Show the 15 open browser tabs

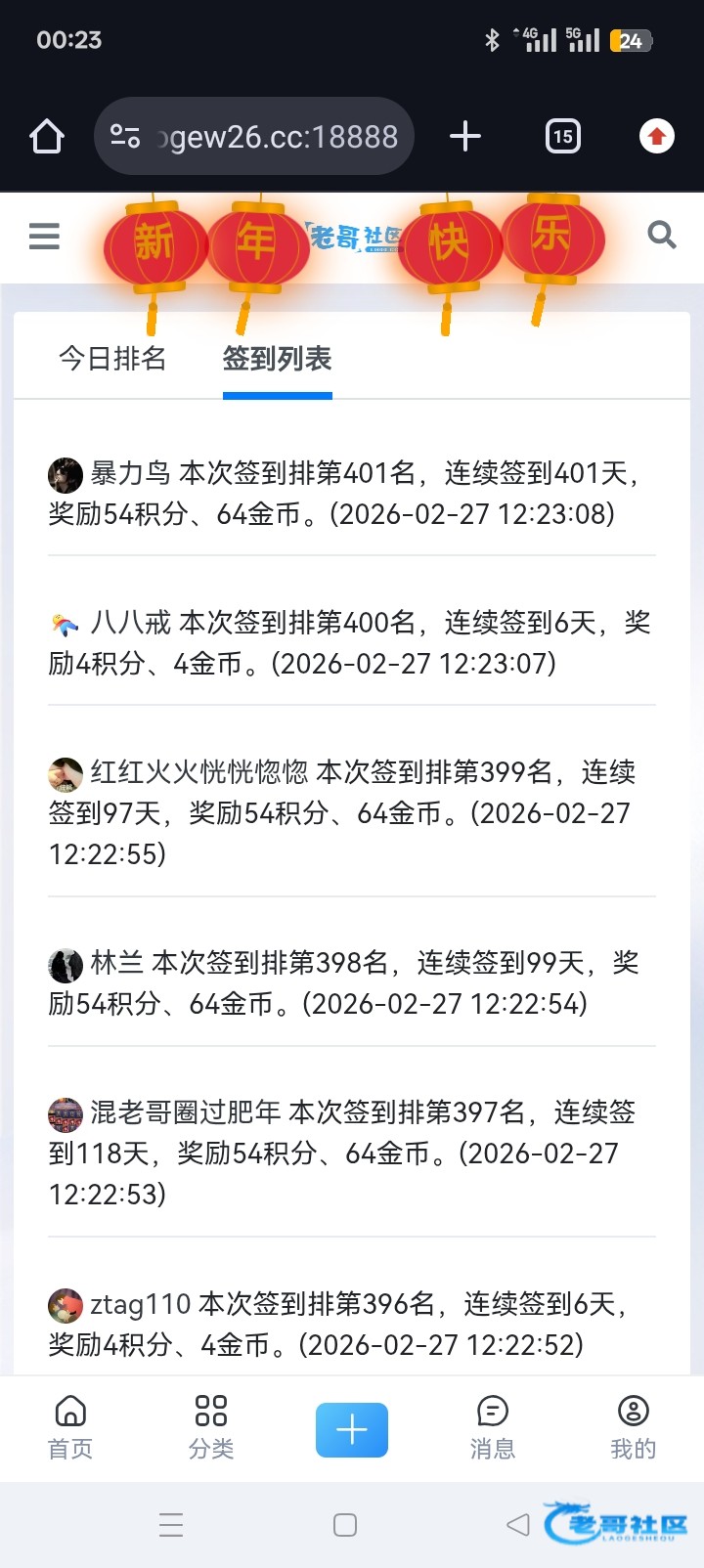click(562, 137)
